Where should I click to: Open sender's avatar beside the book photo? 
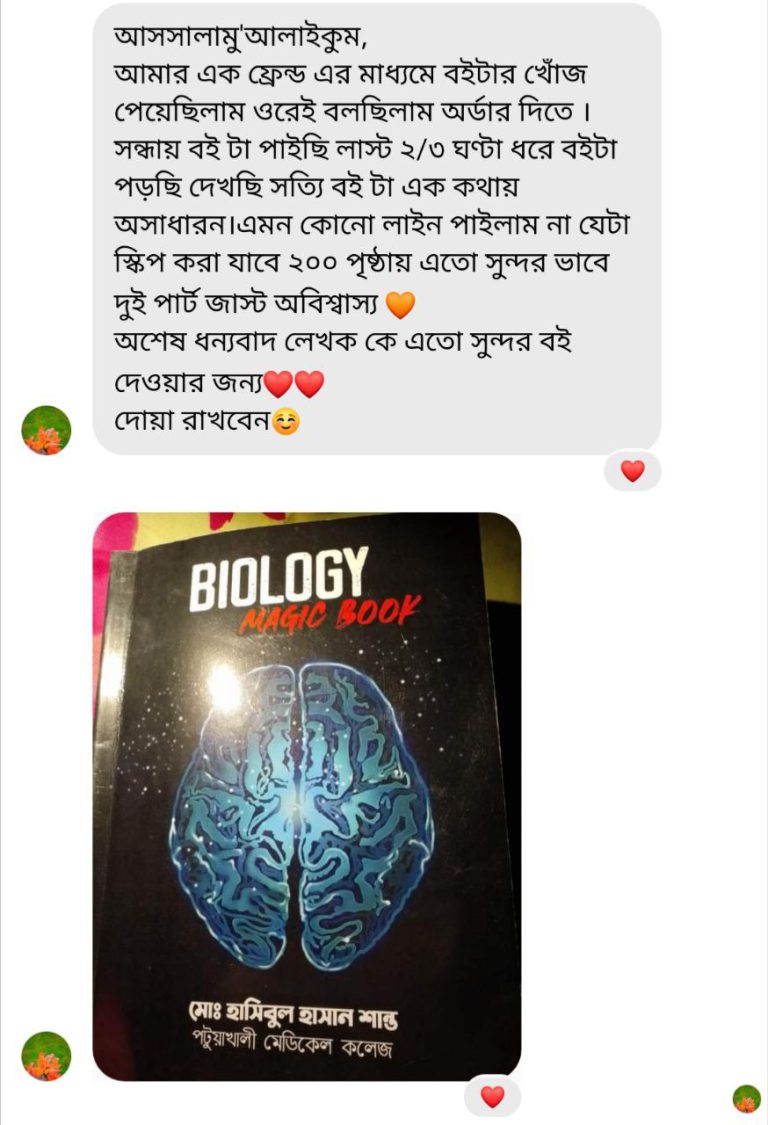tap(46, 1056)
